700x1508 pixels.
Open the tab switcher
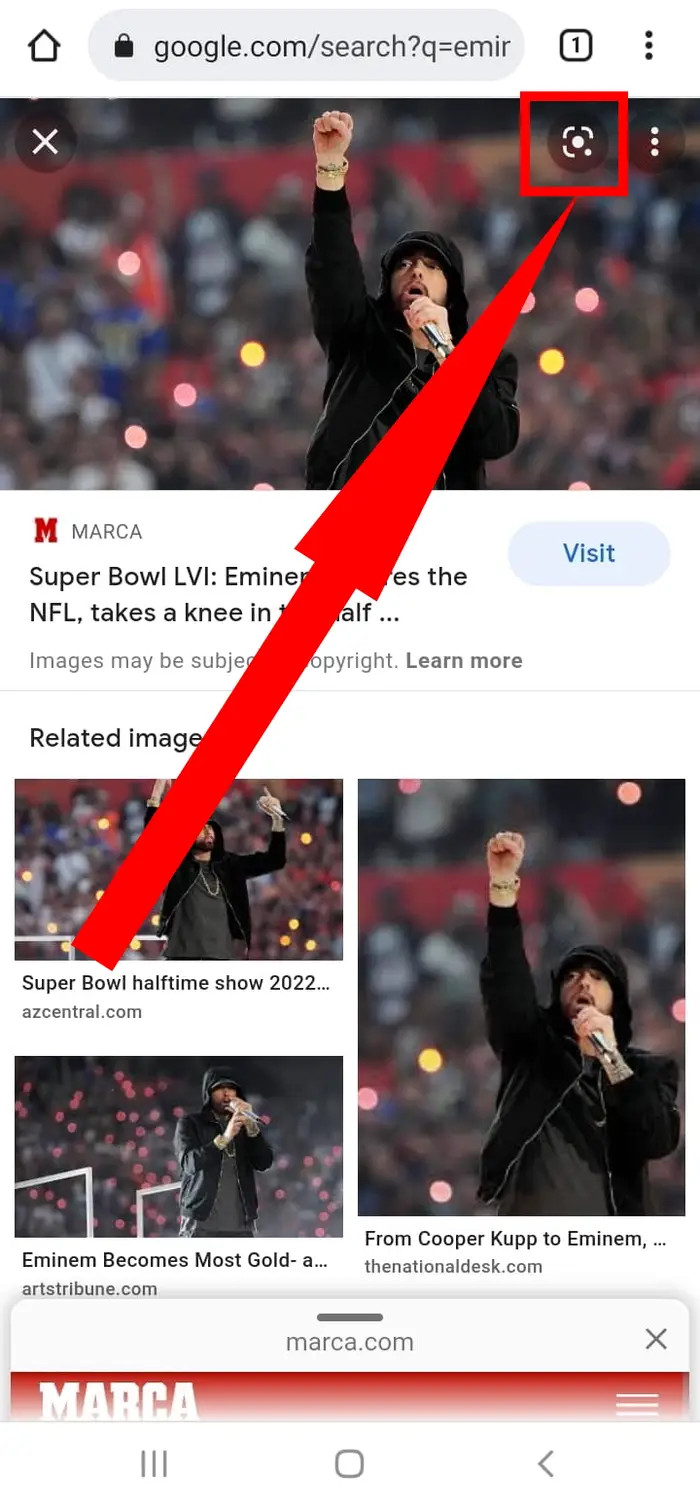575,45
